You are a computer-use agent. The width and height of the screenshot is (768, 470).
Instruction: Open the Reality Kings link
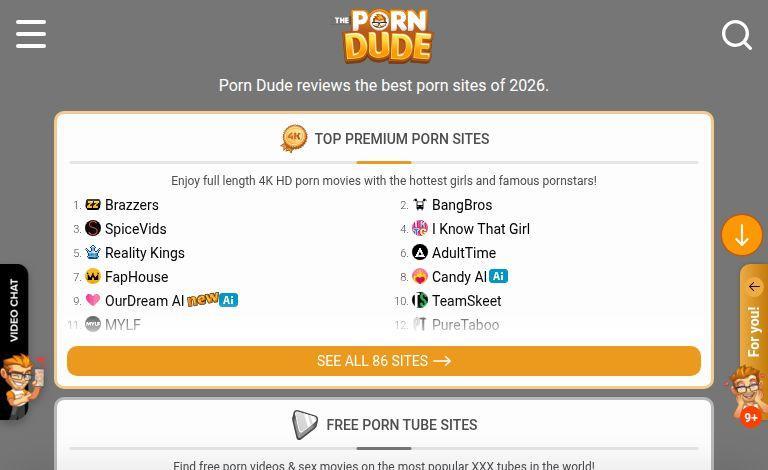144,253
